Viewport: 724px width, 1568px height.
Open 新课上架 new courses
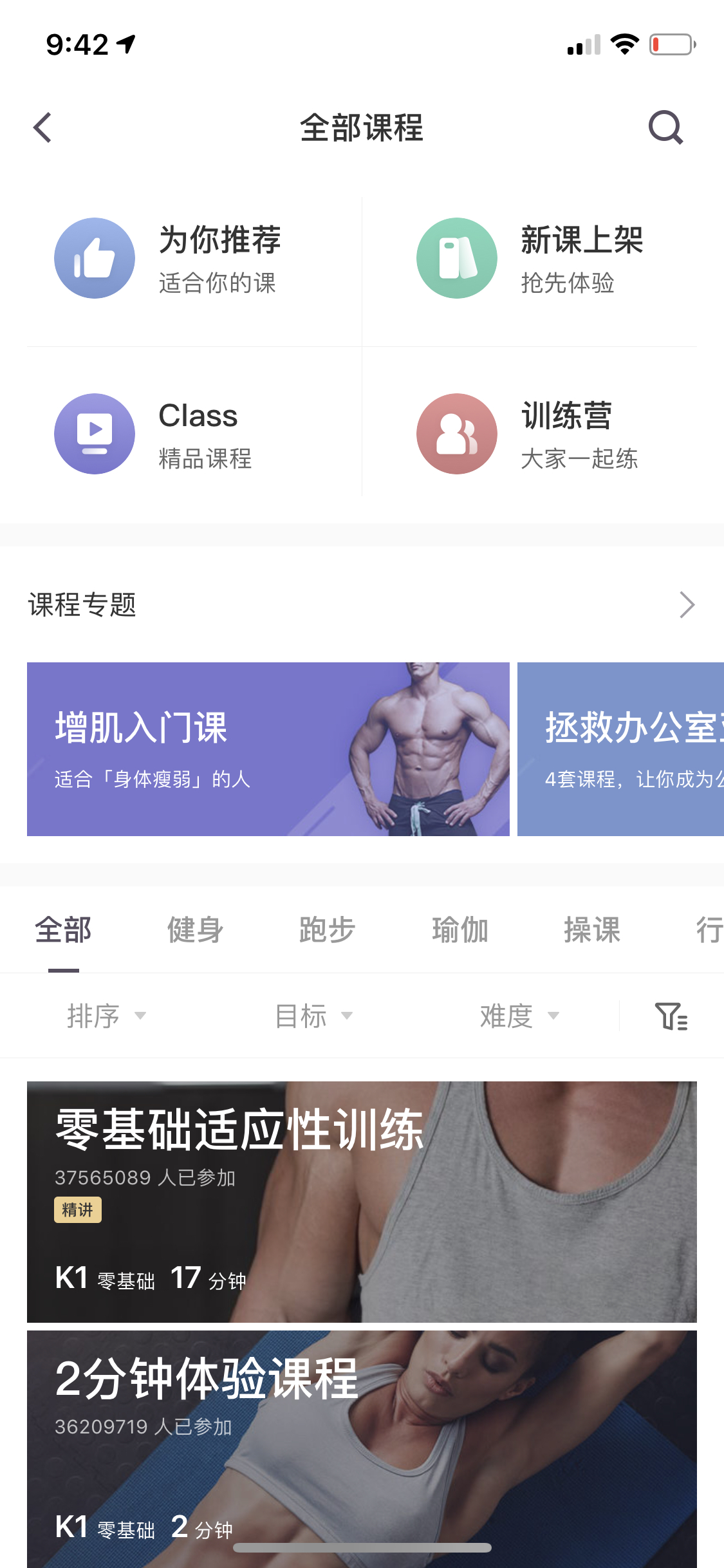[x=530, y=259]
